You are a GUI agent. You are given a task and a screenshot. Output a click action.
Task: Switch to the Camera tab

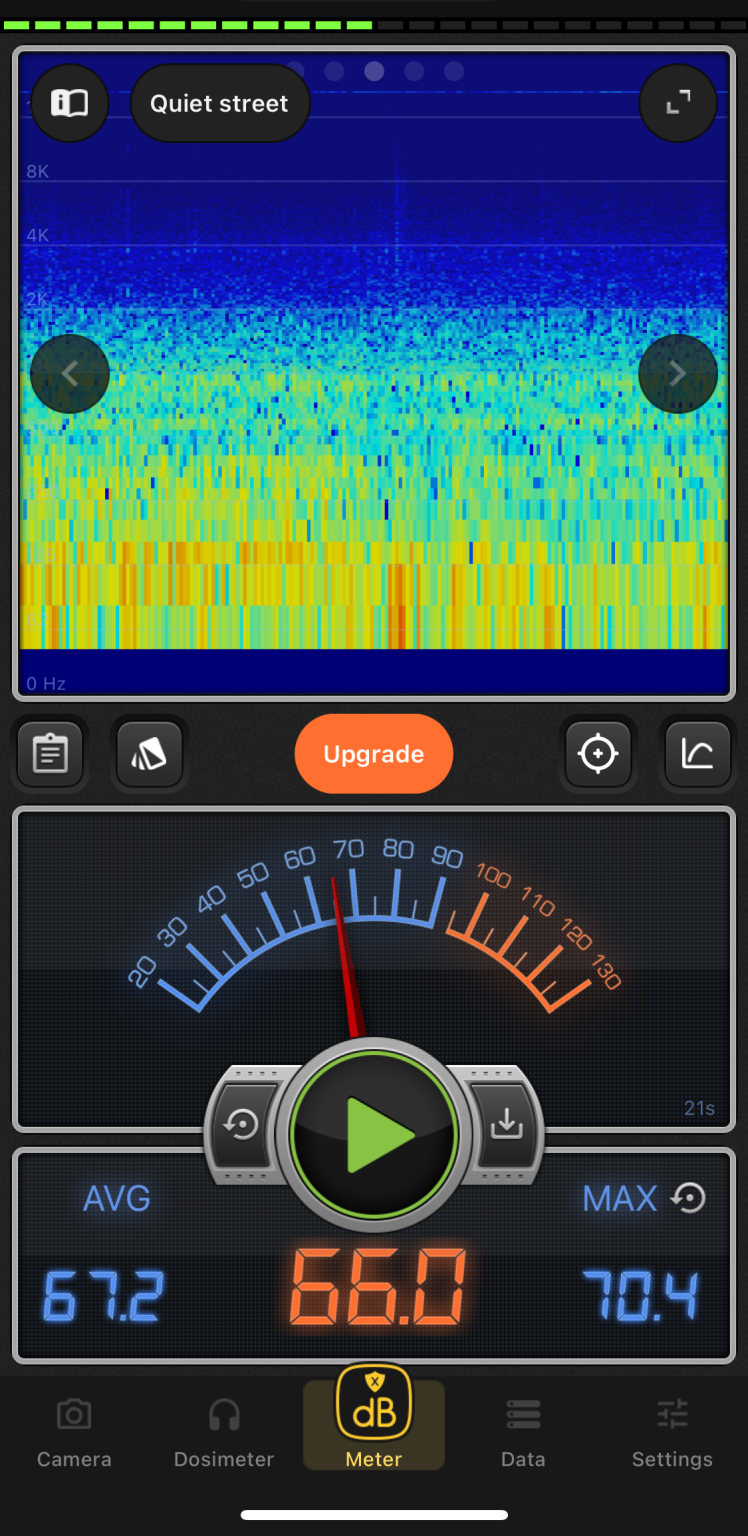pos(74,1430)
